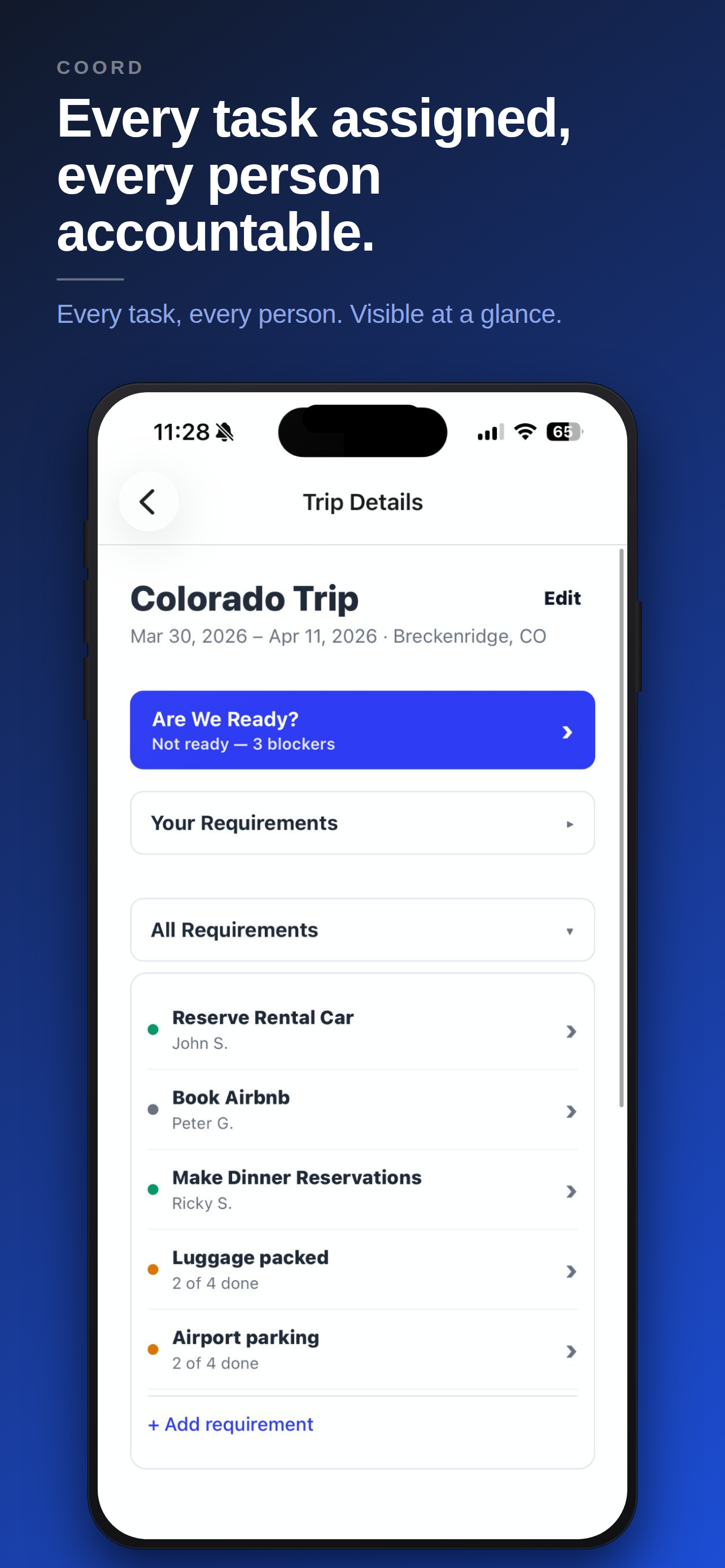The width and height of the screenshot is (725, 1568).
Task: Switch to the Your Requirements section
Action: [361, 823]
